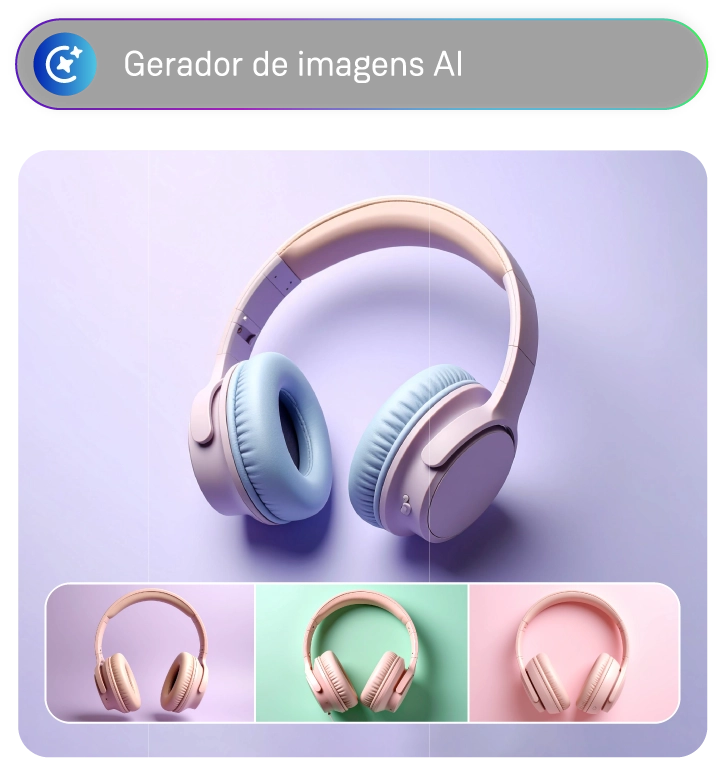Select the green background headphone thumbnail
Viewport: 725px width, 776px height.
pyautogui.click(x=362, y=650)
